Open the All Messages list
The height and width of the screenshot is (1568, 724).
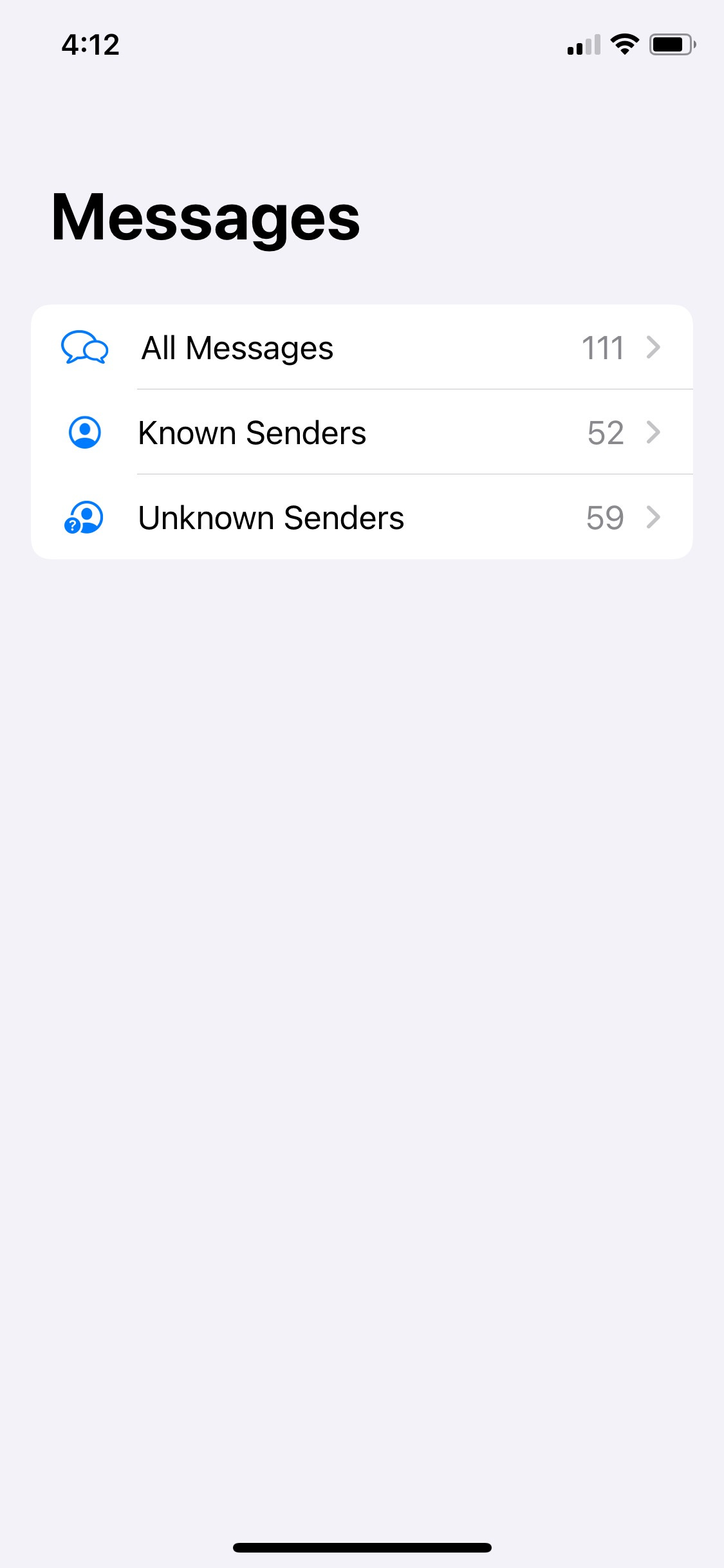pos(362,347)
